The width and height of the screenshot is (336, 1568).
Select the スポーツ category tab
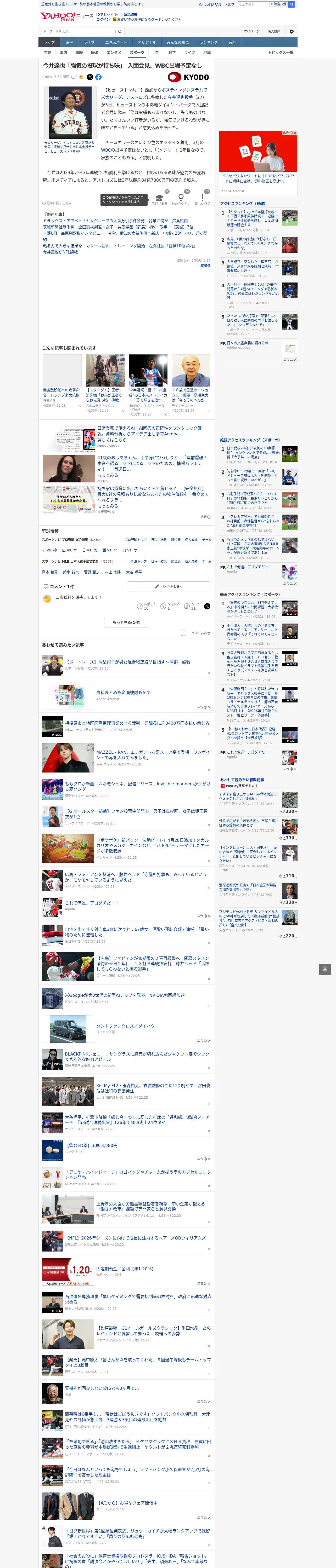coord(137,52)
